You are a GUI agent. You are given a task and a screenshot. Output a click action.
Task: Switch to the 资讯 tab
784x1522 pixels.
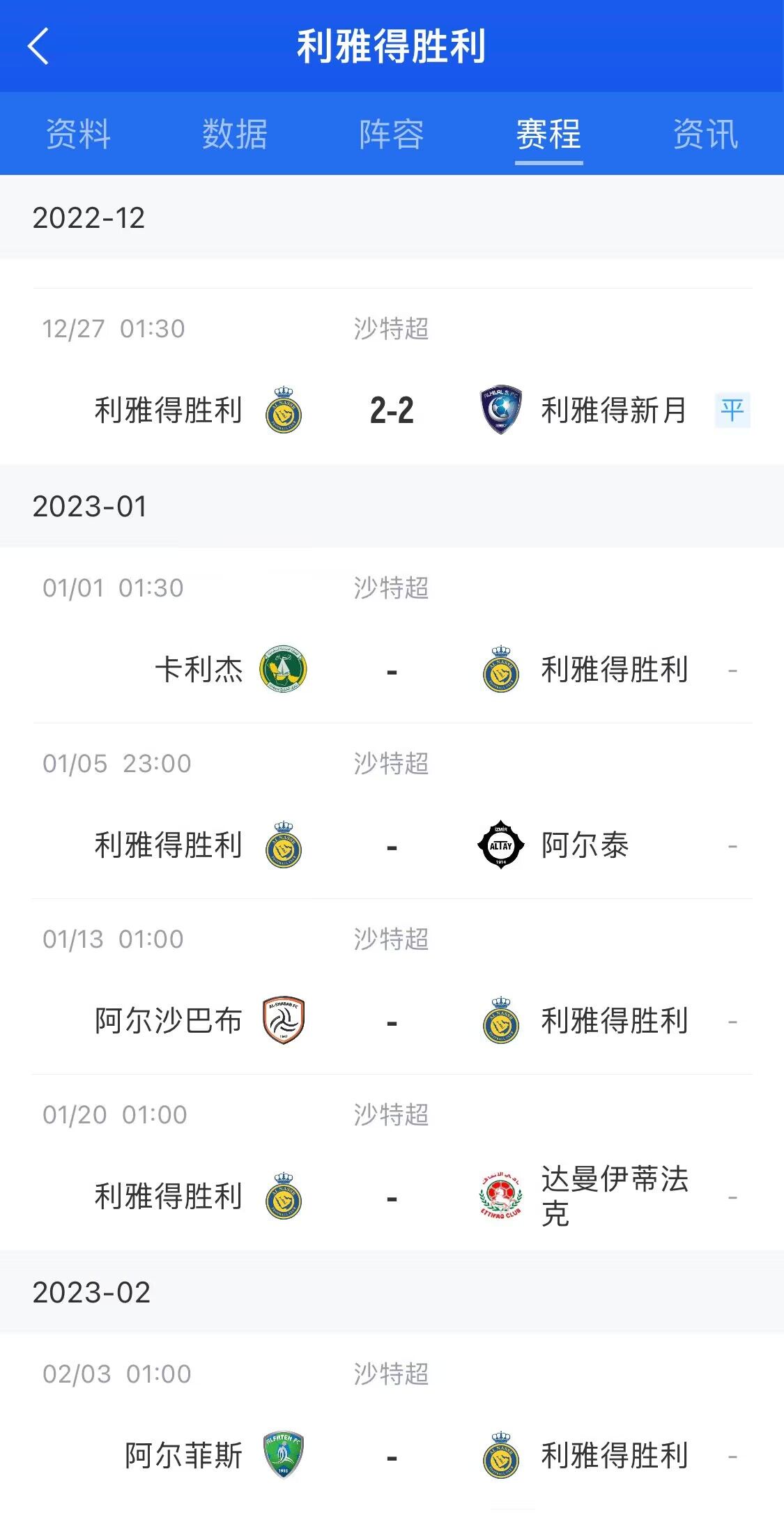705,134
